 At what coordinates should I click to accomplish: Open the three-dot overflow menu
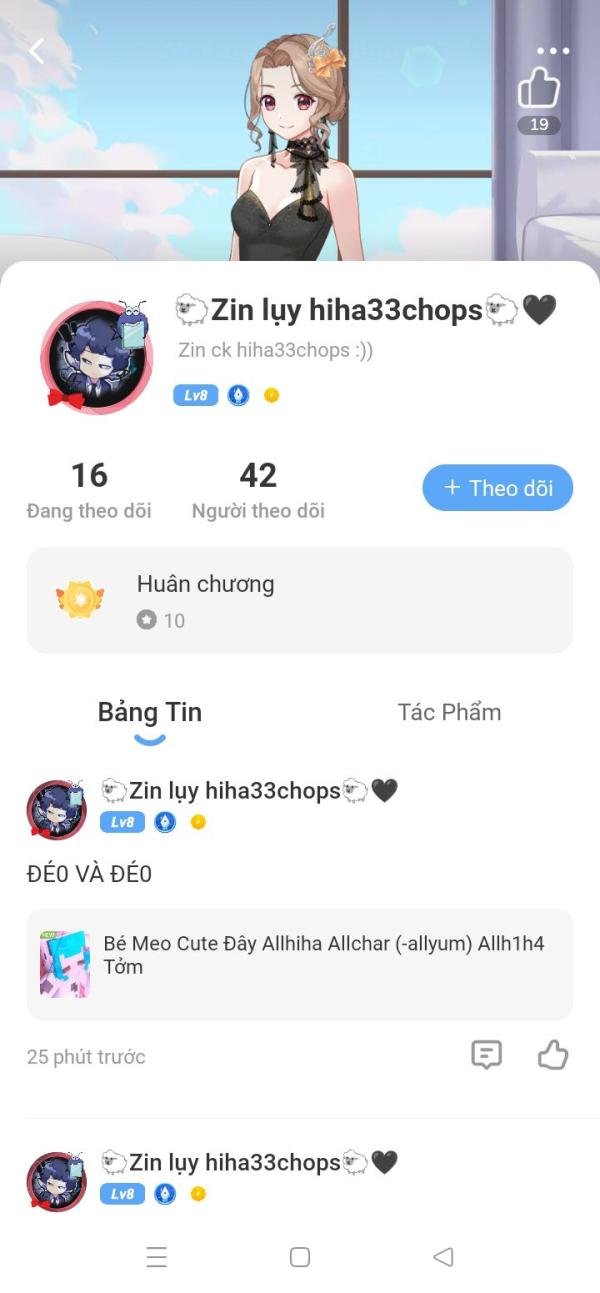(553, 51)
